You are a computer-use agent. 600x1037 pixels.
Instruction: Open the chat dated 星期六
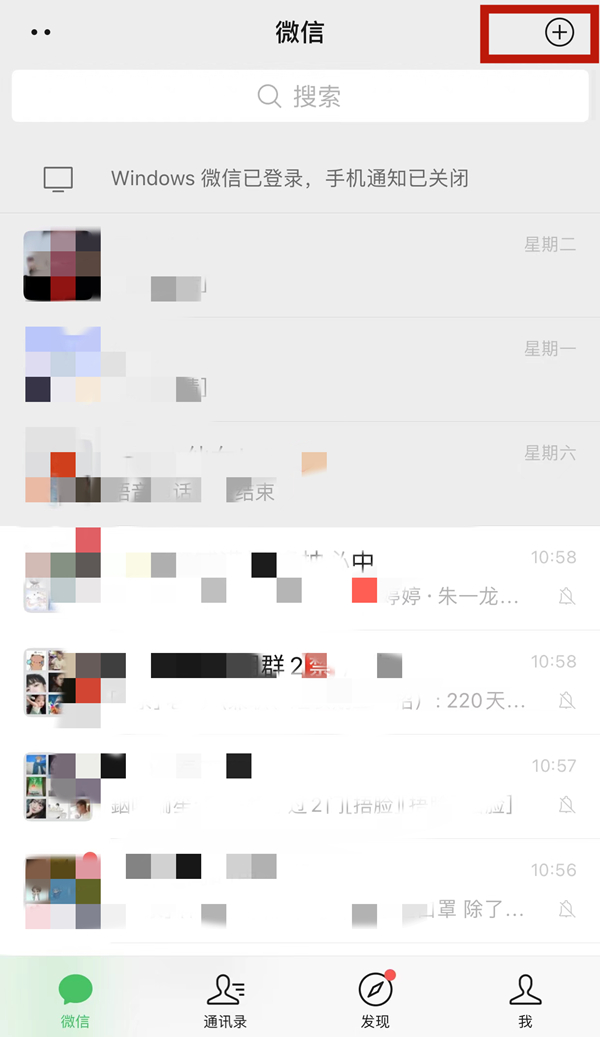point(300,473)
